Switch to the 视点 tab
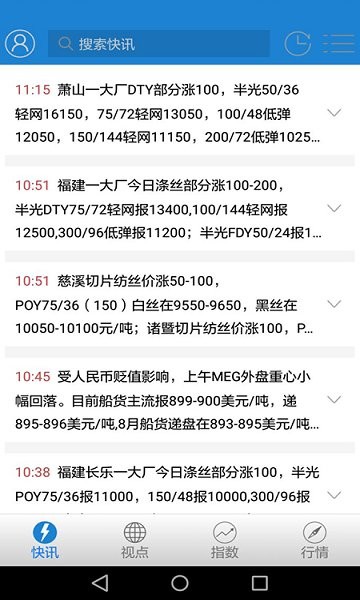Screen dimensions: 360x600 tap(135, 540)
